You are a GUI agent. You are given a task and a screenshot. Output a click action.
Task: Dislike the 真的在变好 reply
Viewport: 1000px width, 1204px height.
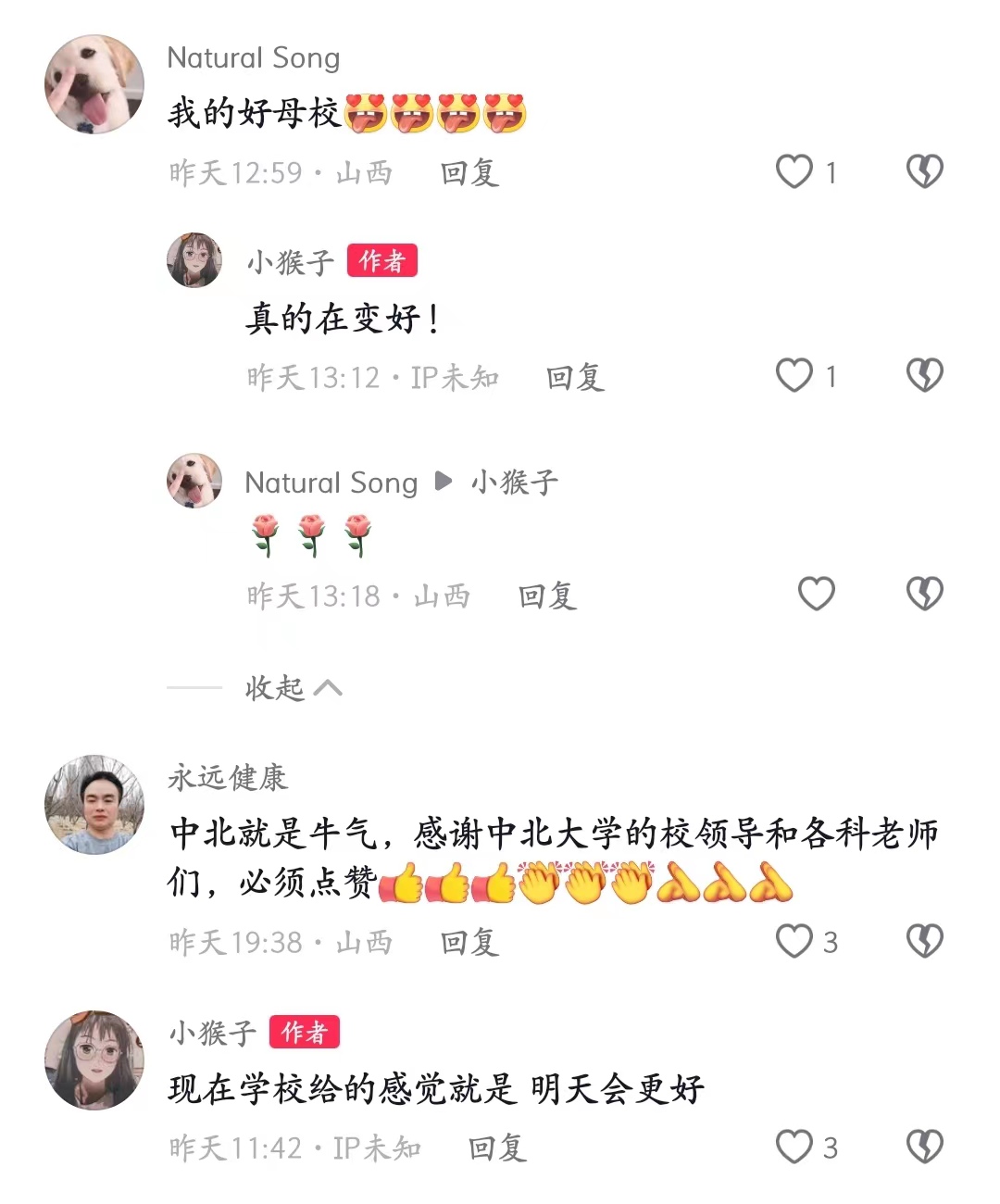923,376
